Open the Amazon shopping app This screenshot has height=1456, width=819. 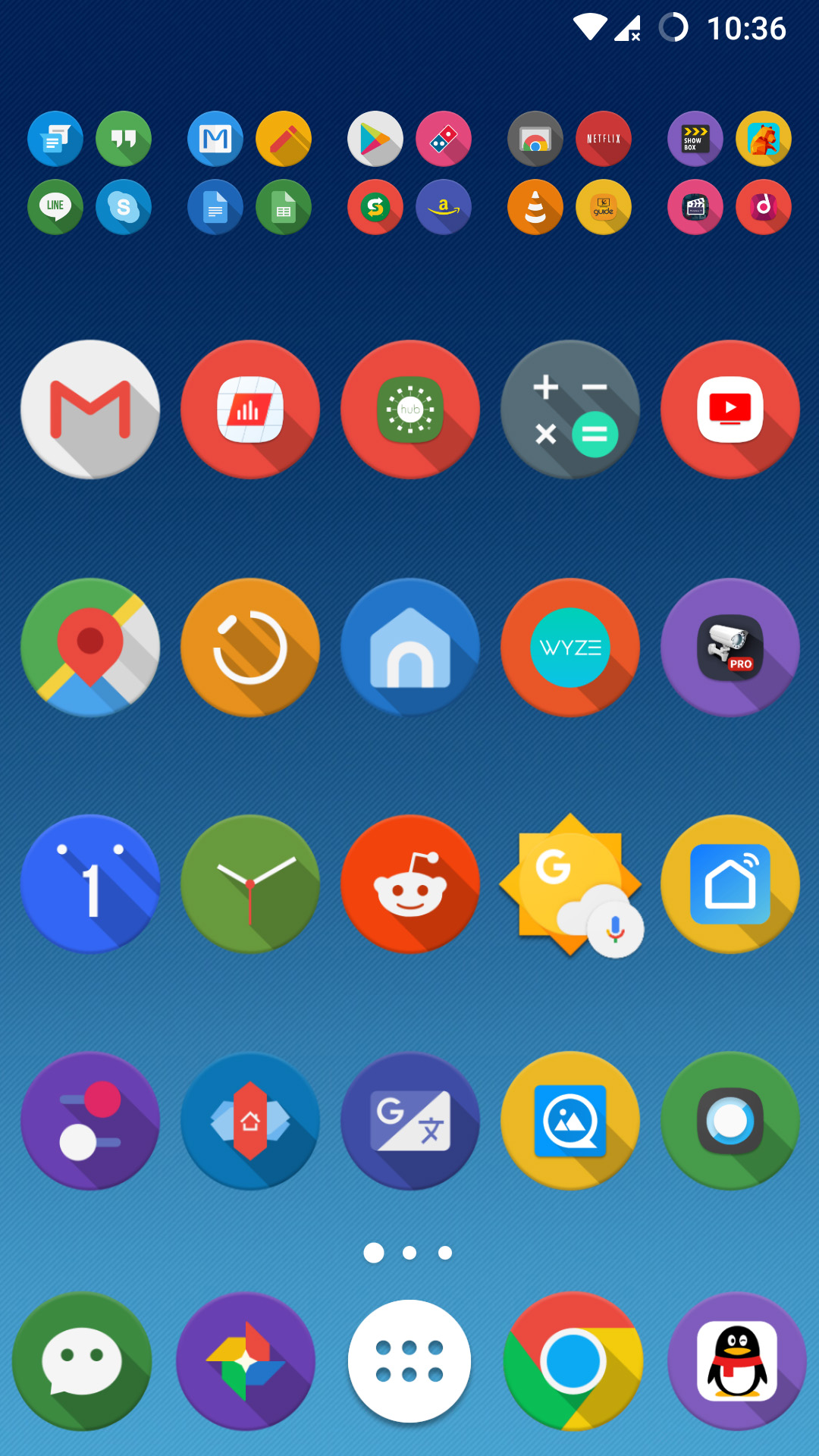coord(444,207)
